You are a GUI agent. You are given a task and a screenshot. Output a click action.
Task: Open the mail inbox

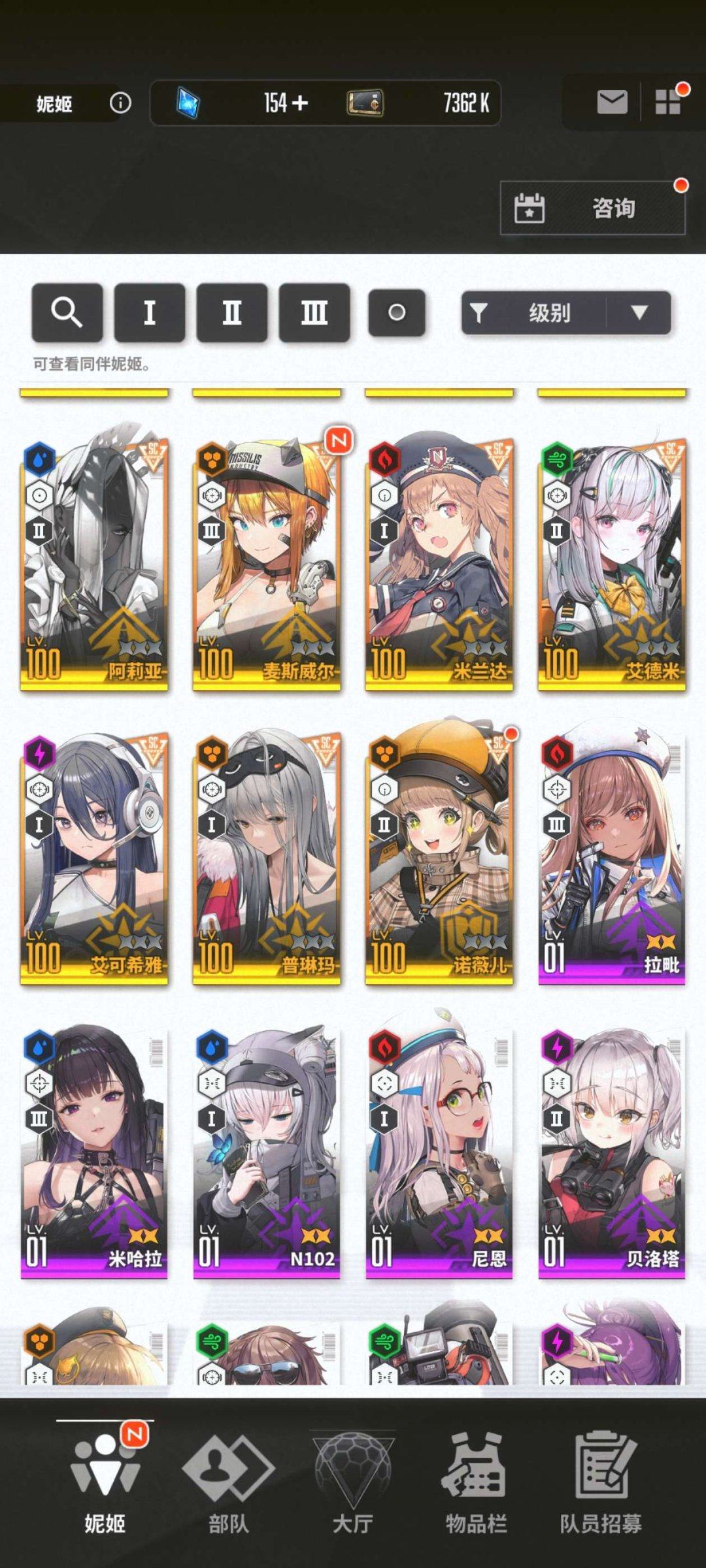pos(612,103)
